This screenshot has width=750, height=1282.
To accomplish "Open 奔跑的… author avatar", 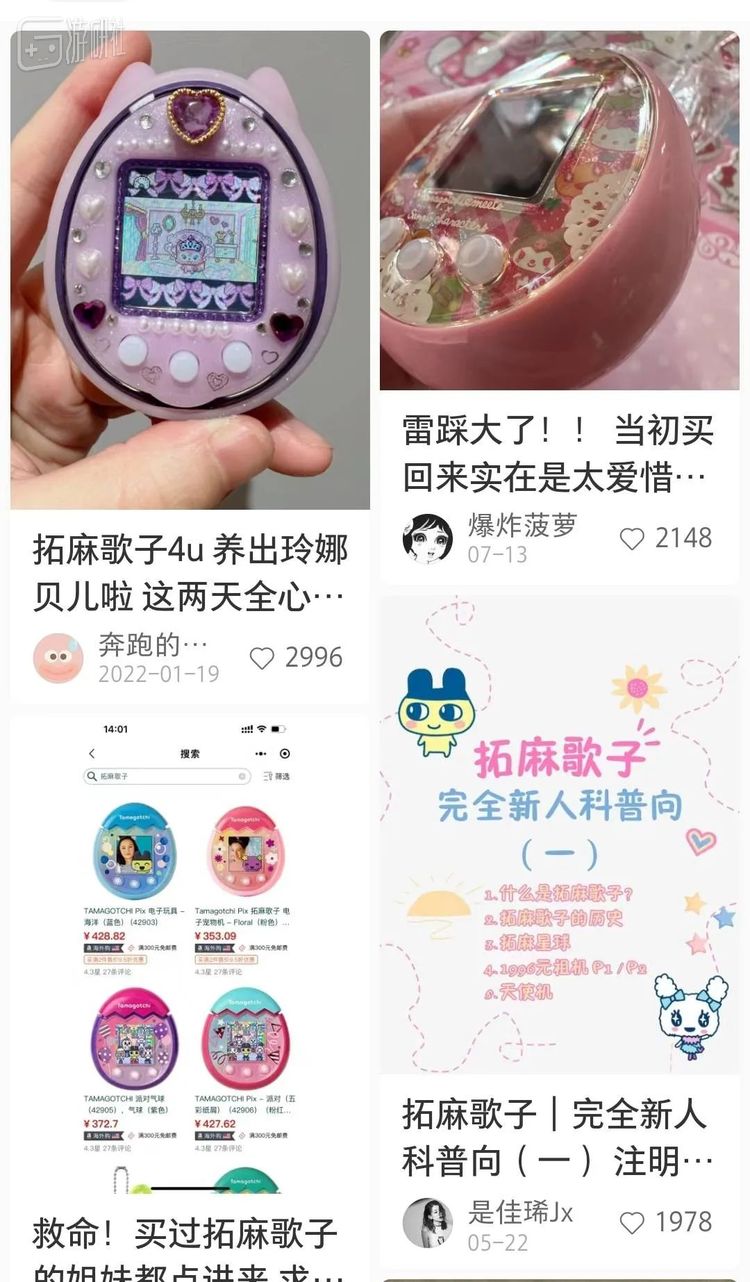I will (x=58, y=658).
